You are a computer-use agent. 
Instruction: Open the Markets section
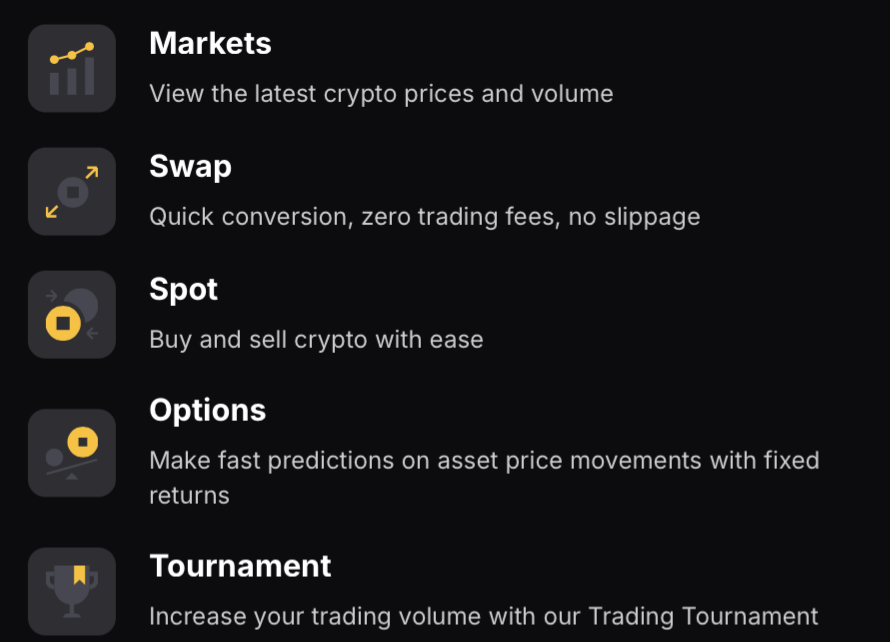pos(210,44)
